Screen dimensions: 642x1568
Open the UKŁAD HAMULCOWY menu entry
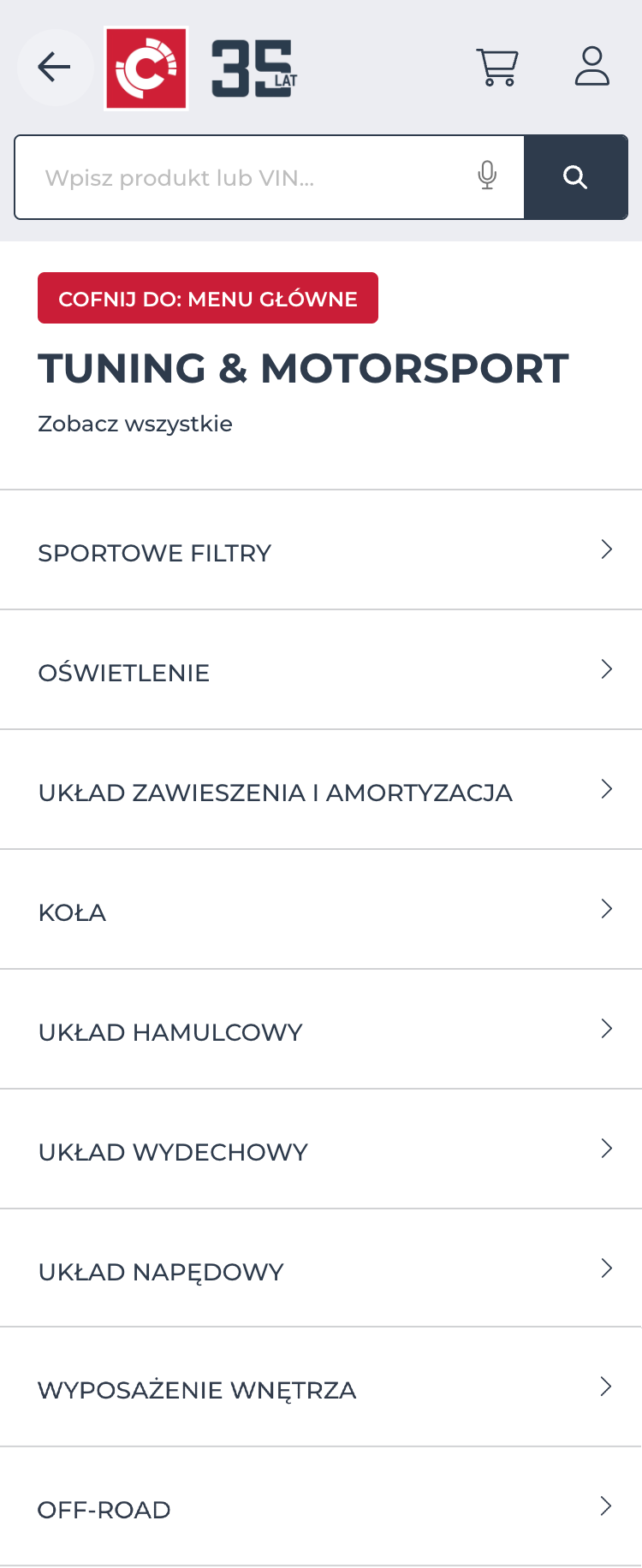[x=321, y=1031]
